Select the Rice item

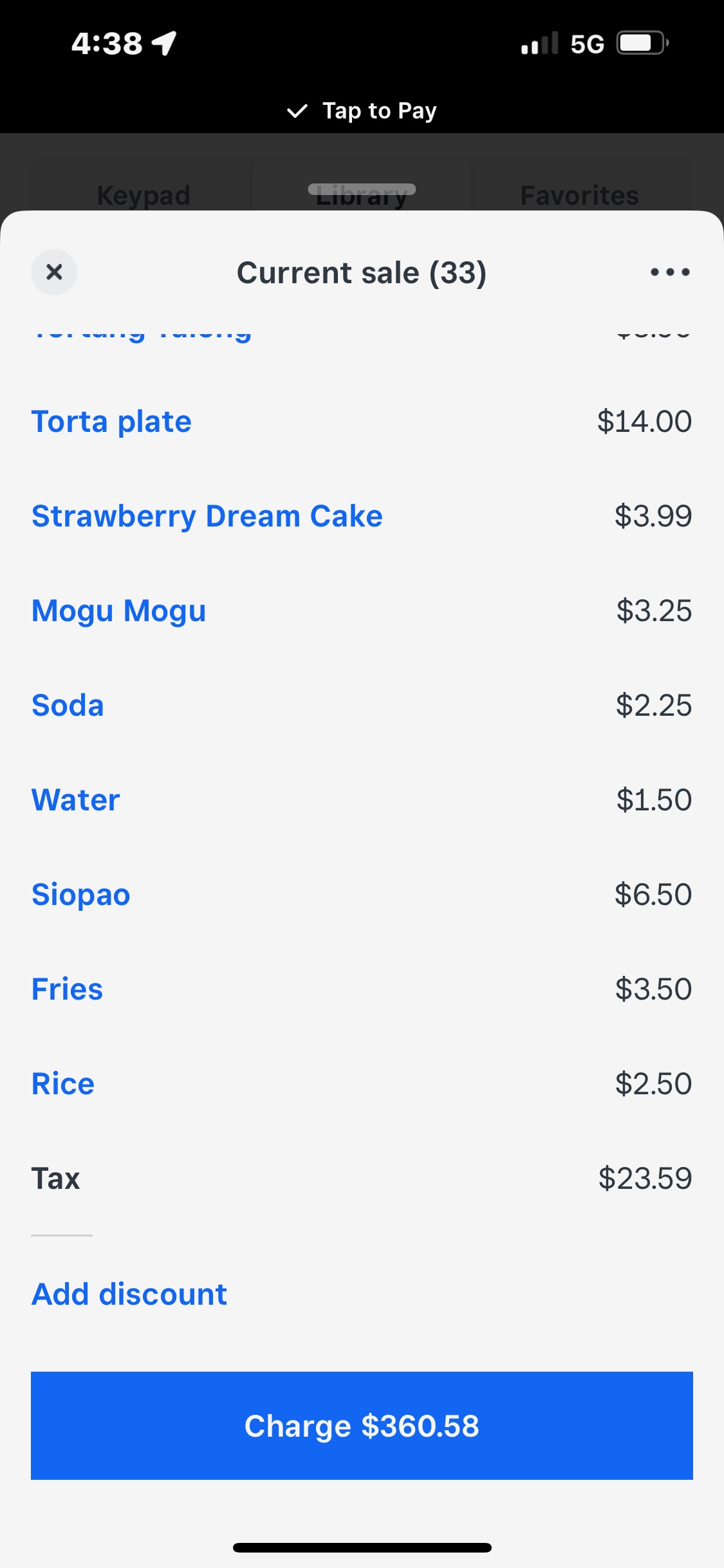pos(362,1084)
